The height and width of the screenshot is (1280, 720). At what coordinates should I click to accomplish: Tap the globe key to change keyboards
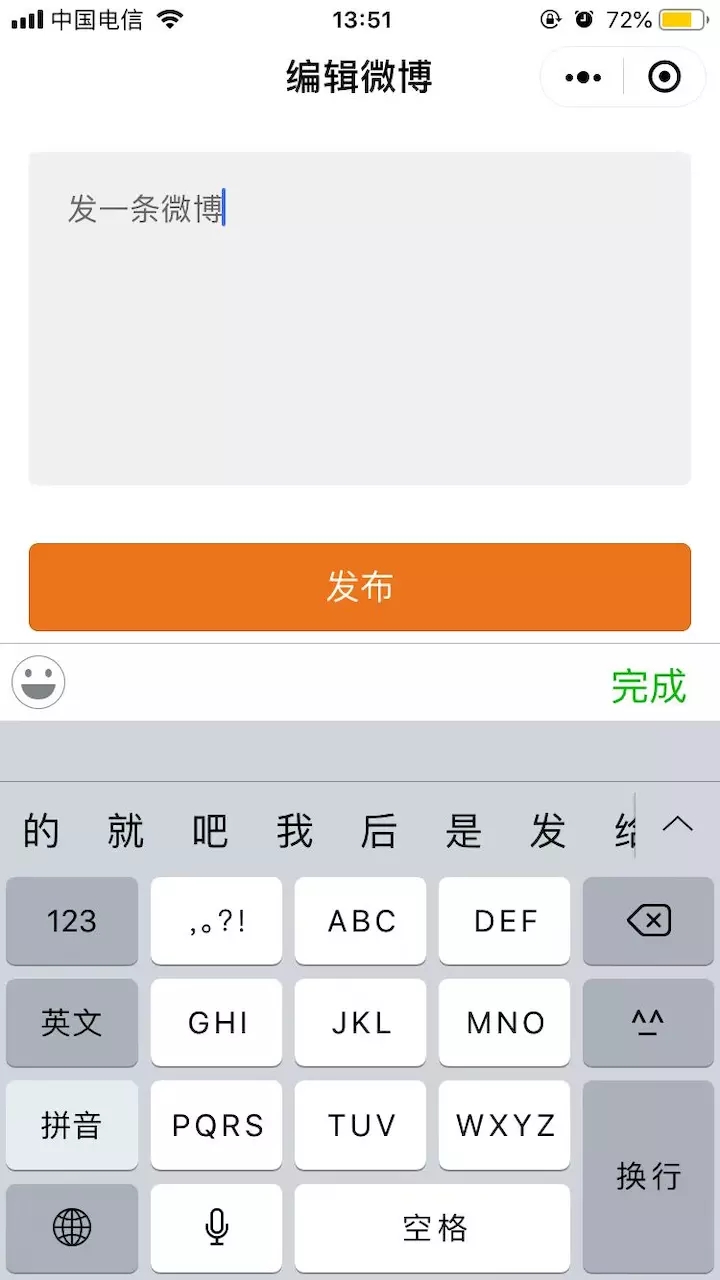(72, 1227)
